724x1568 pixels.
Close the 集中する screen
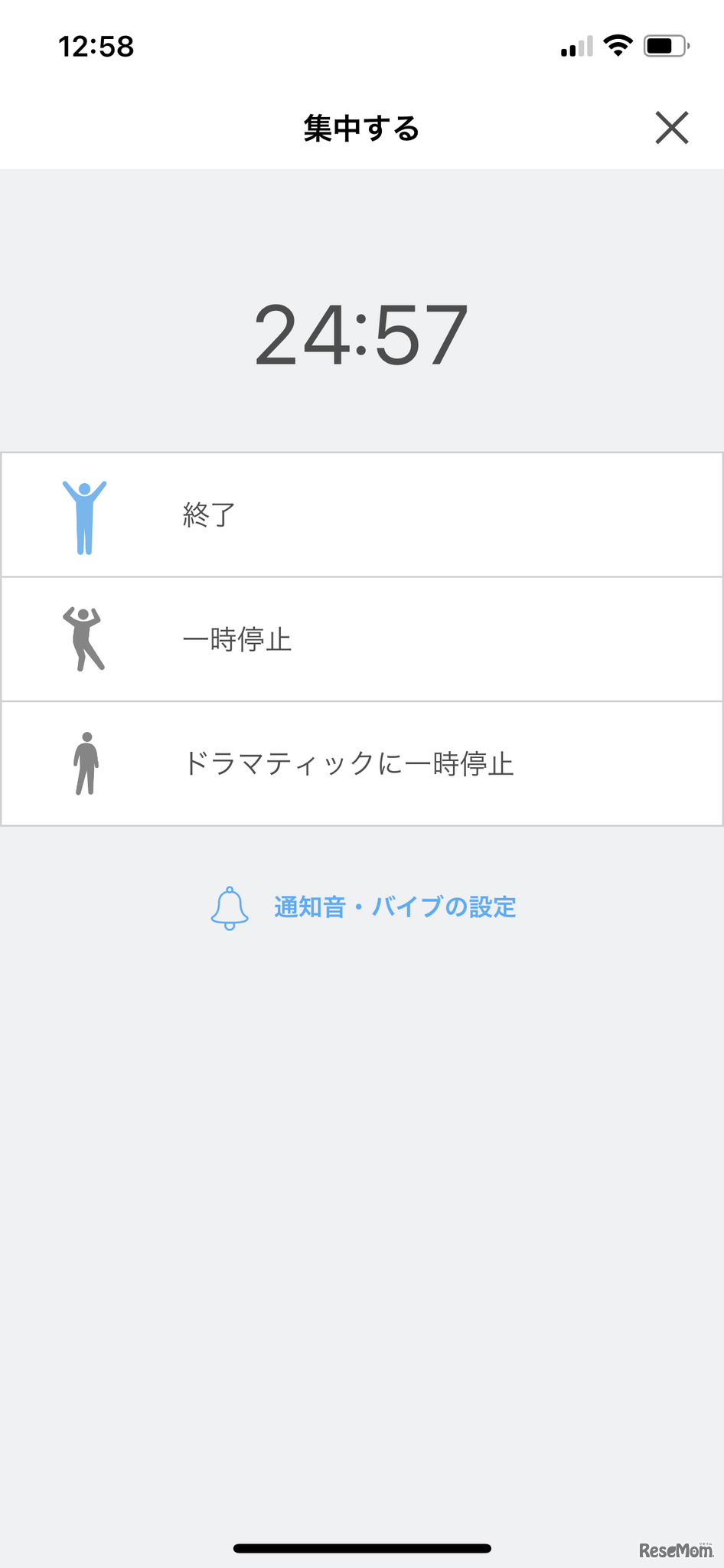click(x=672, y=128)
